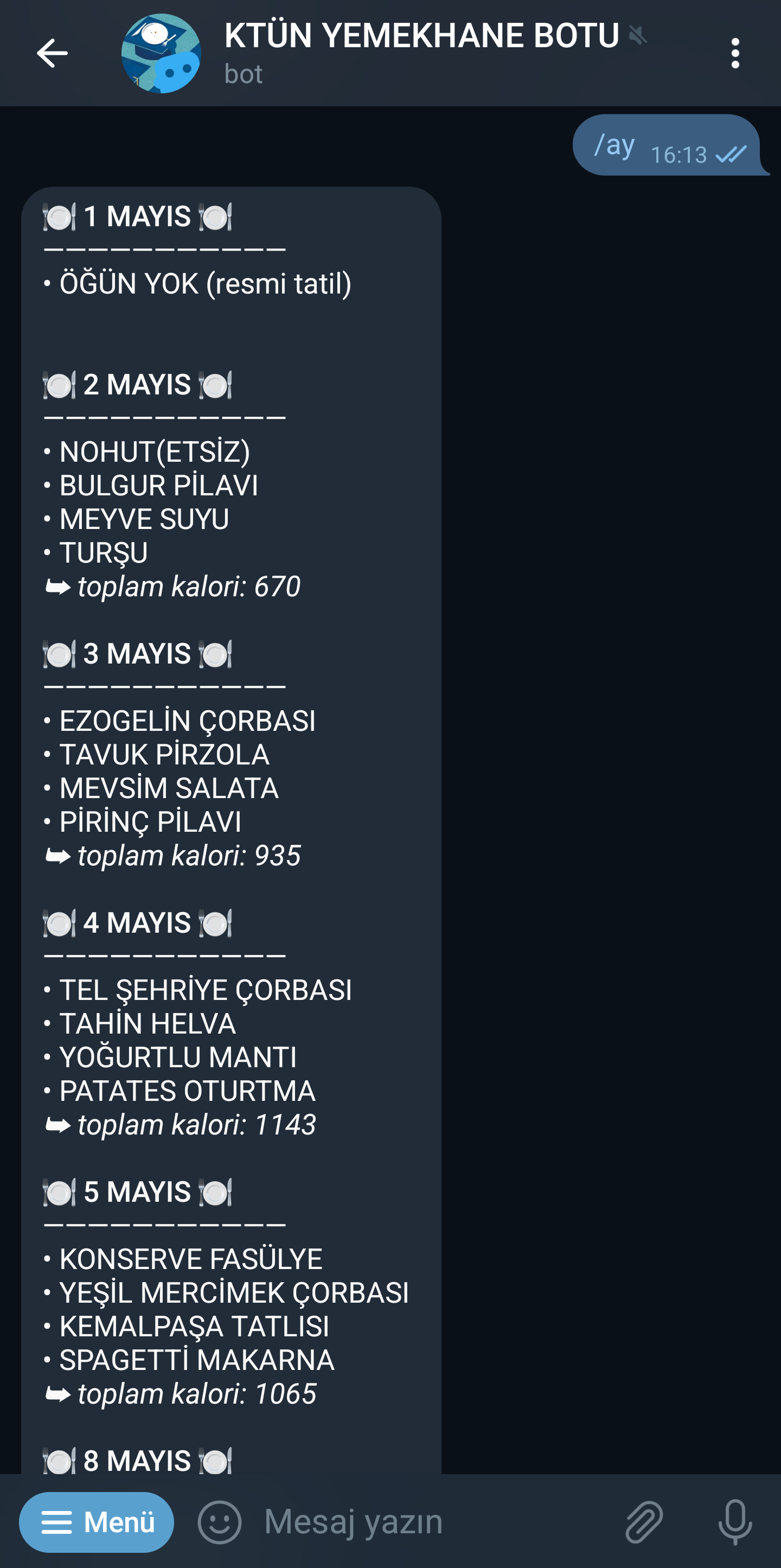
Task: Tap the microphone to record voice
Action: coord(735,1522)
